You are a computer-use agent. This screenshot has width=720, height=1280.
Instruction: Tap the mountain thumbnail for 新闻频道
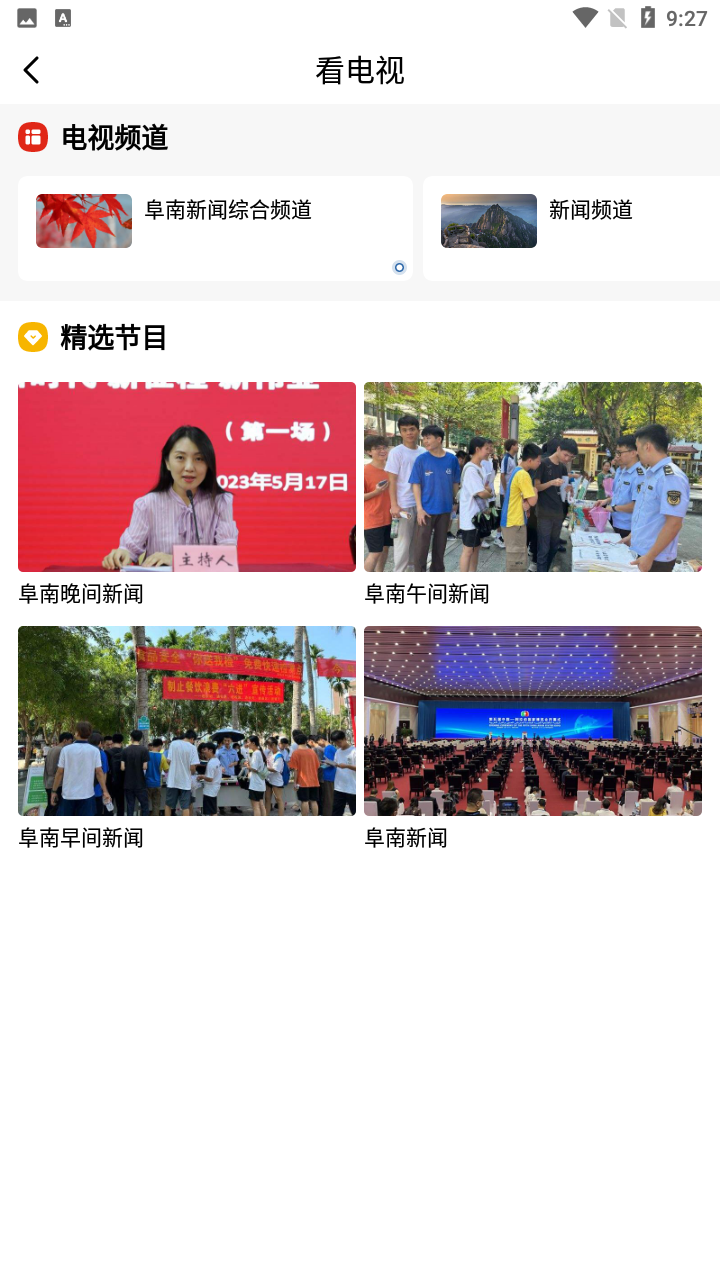[488, 219]
